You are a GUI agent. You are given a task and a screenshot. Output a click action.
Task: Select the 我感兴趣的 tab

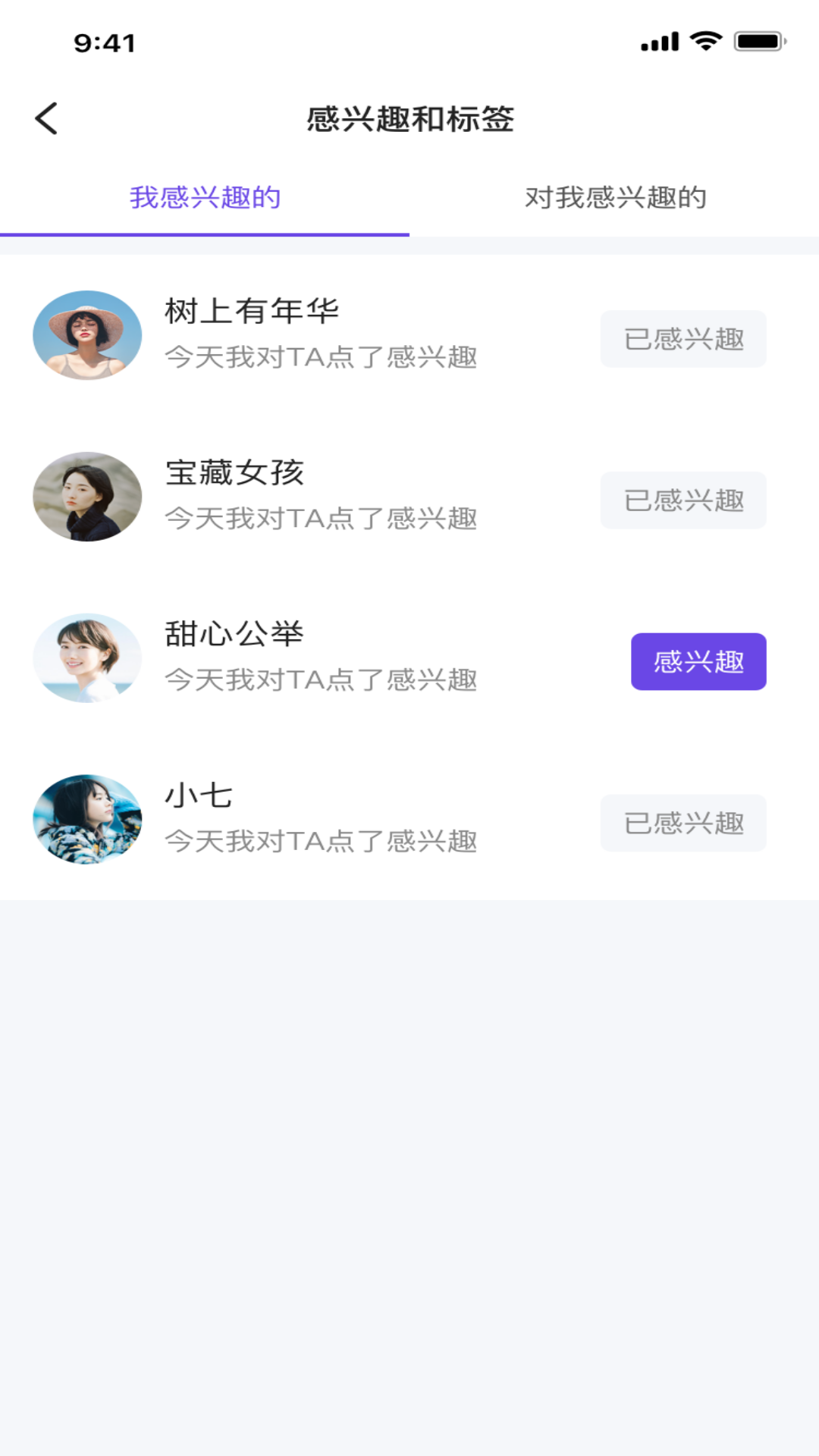tap(205, 197)
